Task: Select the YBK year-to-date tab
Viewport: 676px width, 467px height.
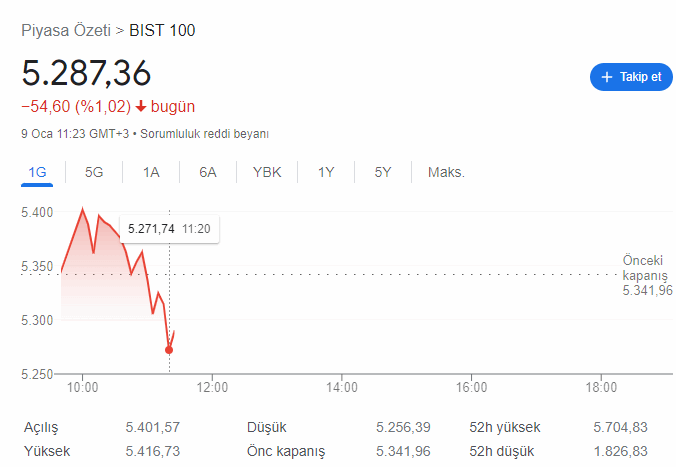Action: pos(267,172)
